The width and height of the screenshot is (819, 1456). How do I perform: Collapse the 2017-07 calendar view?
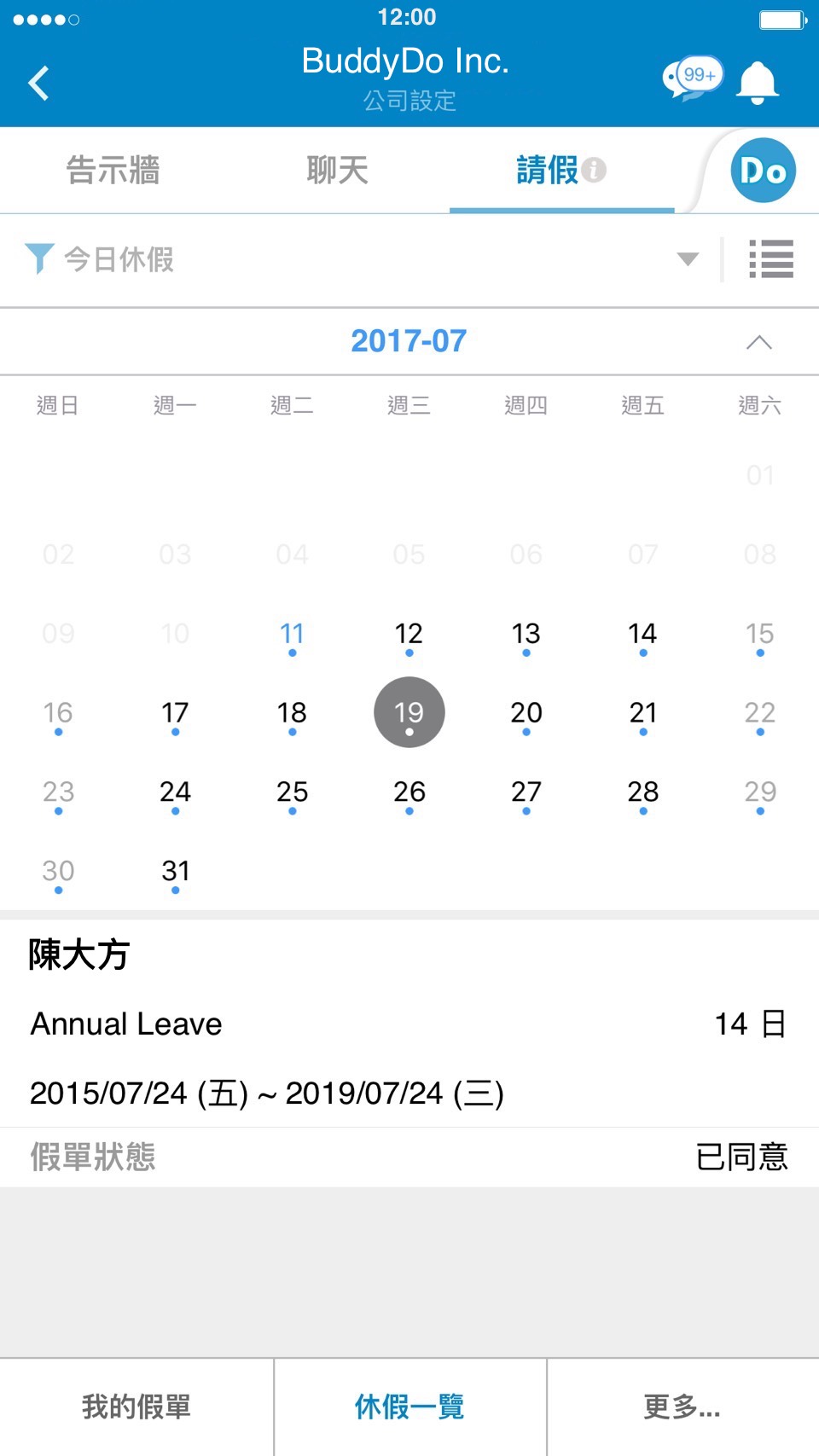pos(758,341)
